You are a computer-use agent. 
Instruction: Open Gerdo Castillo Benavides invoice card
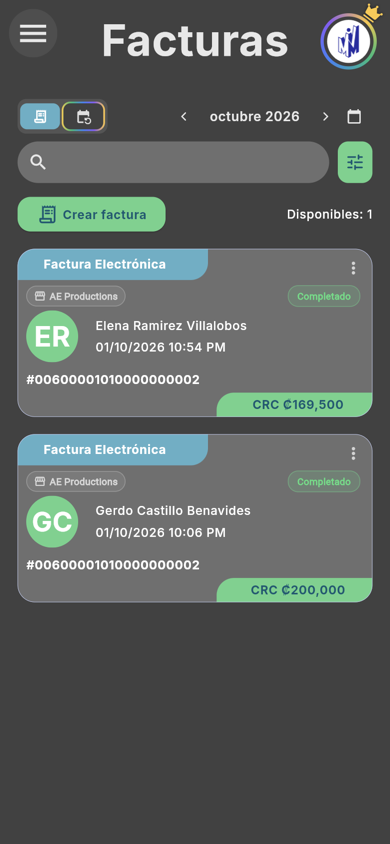pos(195,518)
